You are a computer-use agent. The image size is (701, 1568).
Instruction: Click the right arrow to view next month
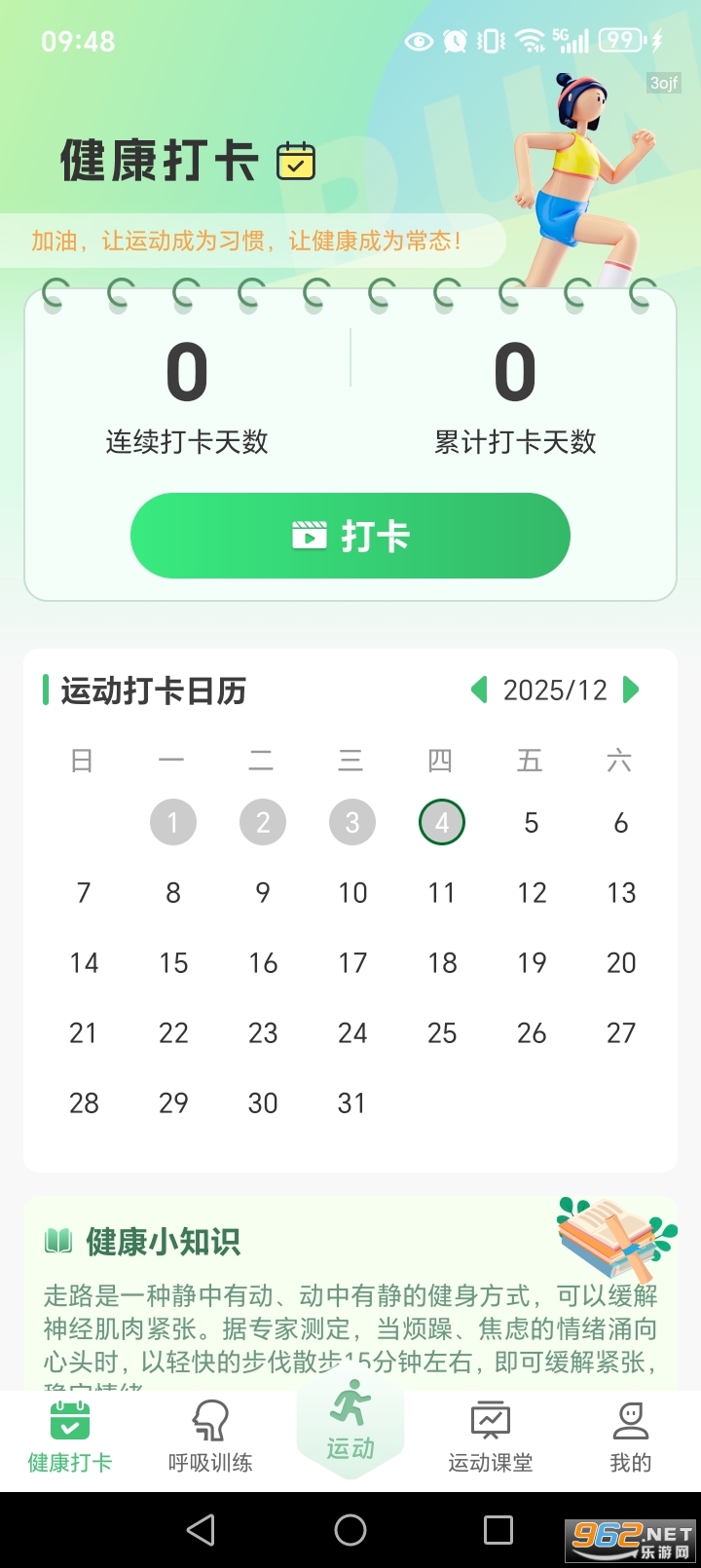coord(631,691)
